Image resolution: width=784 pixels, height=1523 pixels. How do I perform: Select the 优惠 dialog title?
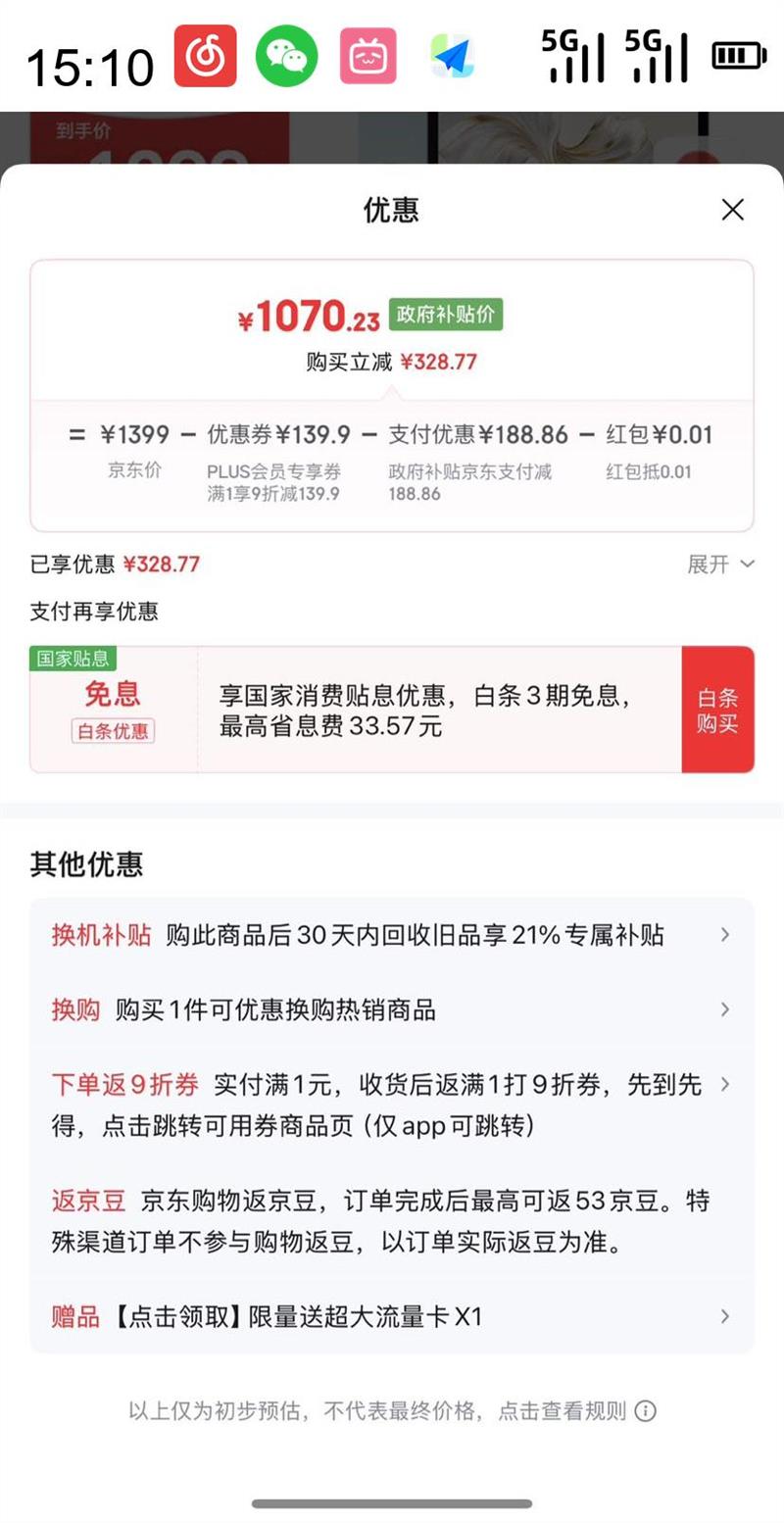click(392, 212)
